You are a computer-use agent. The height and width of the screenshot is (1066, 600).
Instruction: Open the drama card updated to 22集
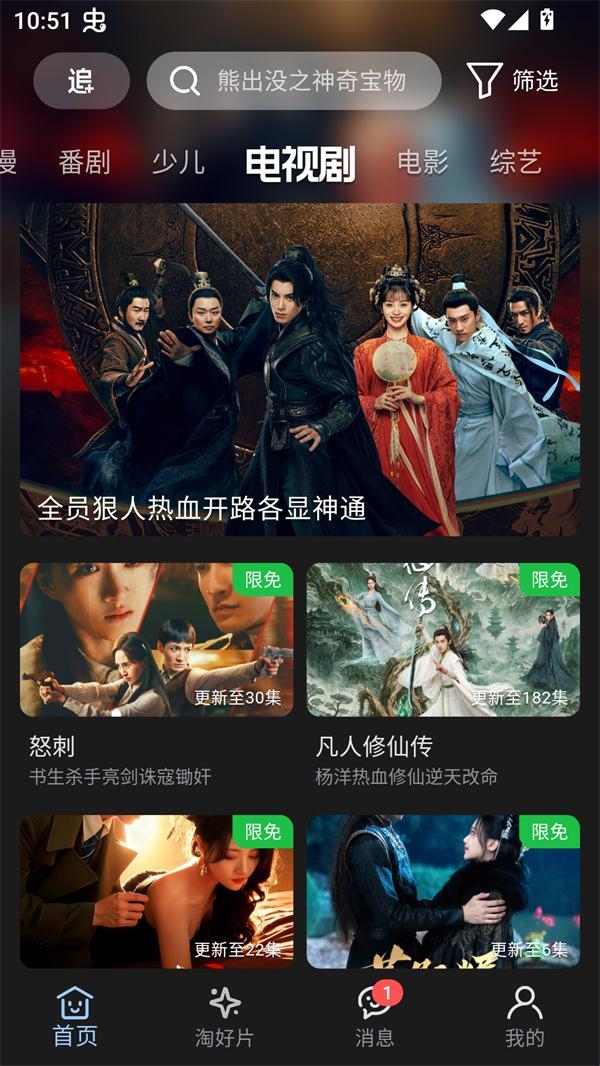point(157,892)
